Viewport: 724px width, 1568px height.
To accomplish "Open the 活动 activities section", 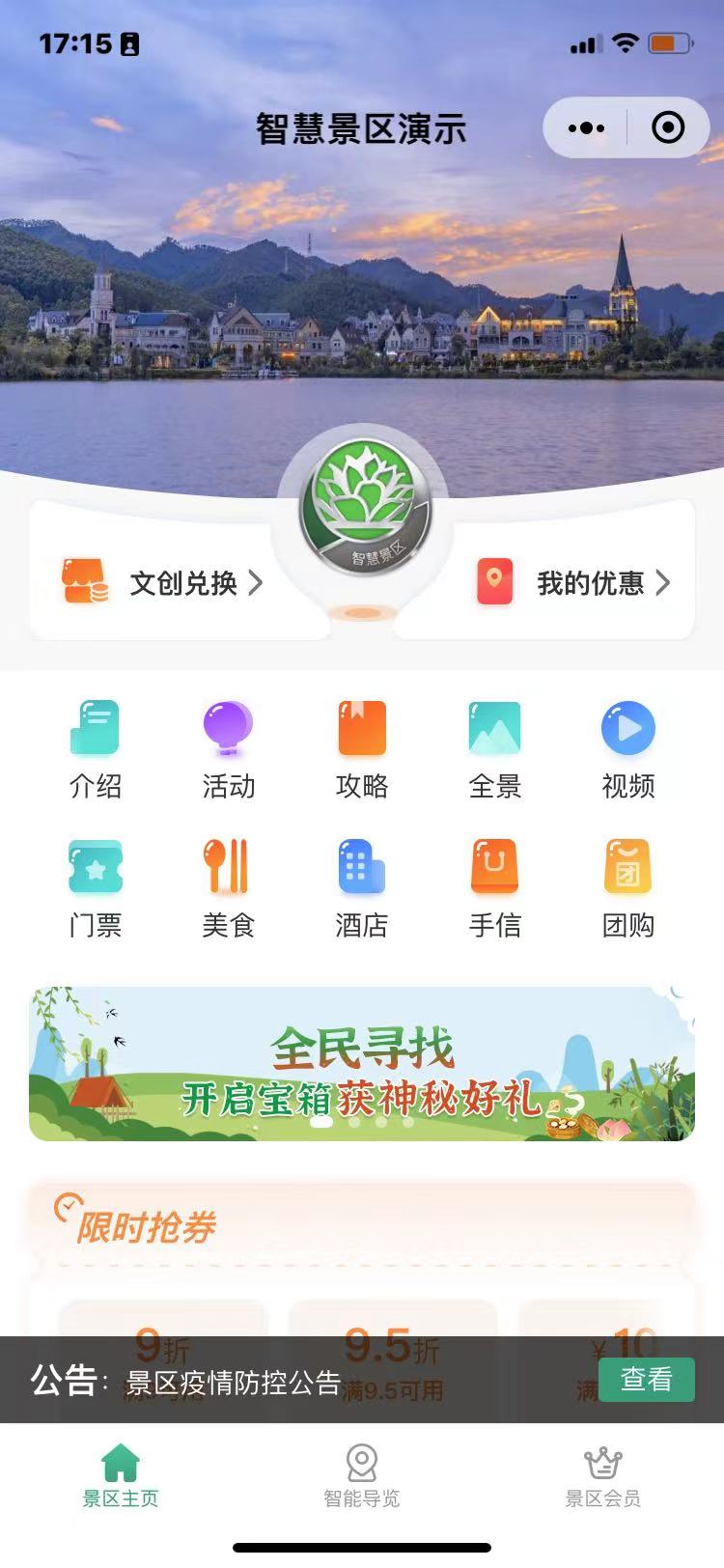I will [x=228, y=750].
